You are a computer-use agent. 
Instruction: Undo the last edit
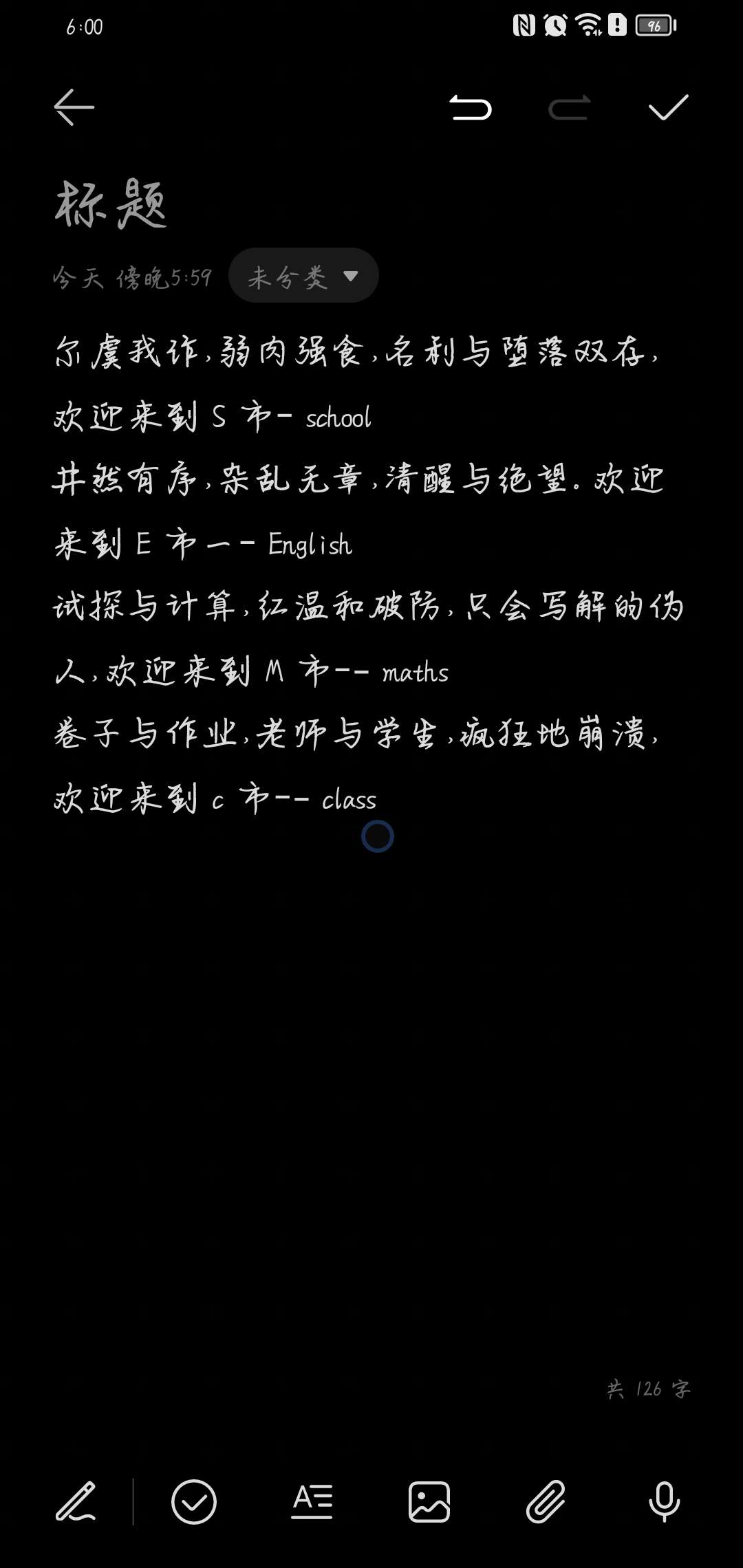tap(471, 108)
